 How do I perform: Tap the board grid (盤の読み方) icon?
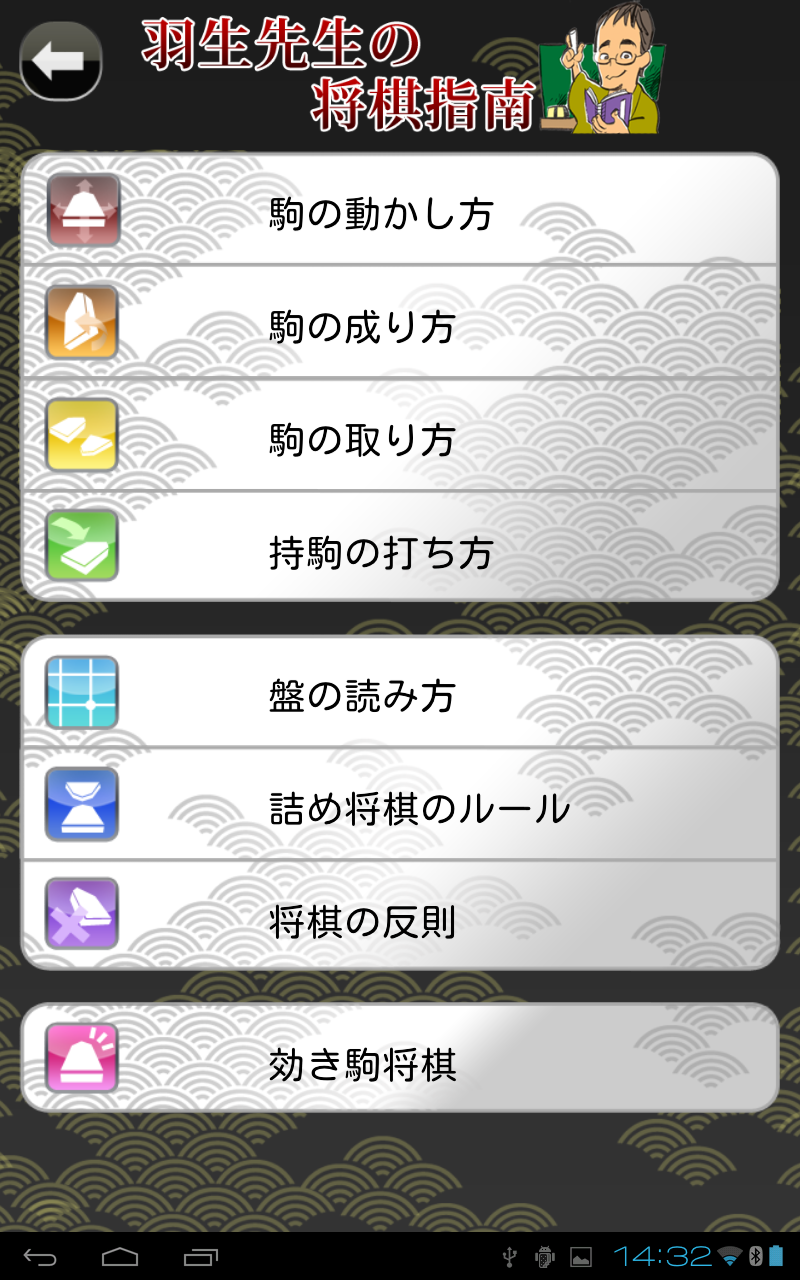pos(83,692)
